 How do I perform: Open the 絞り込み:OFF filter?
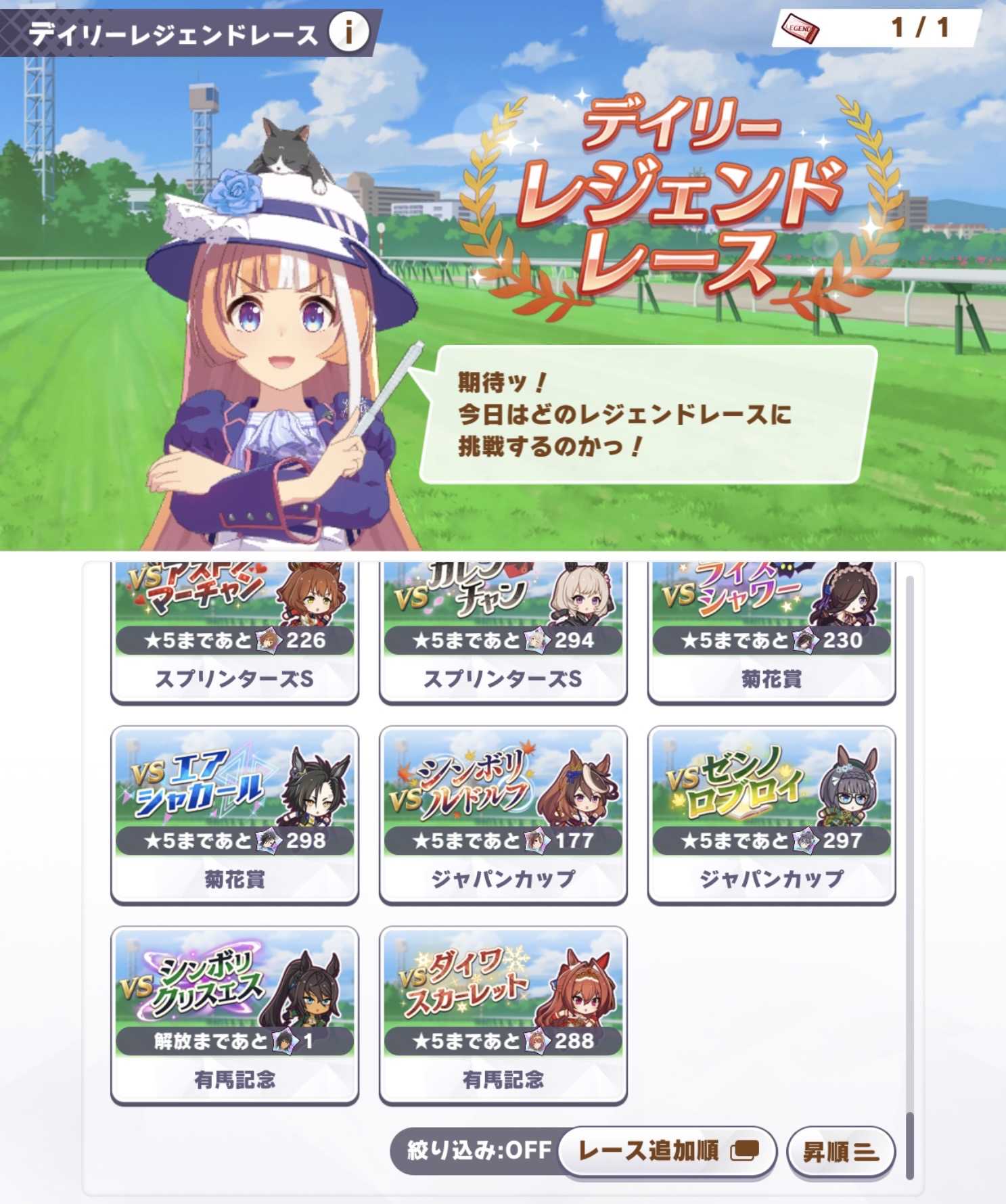(x=478, y=1150)
